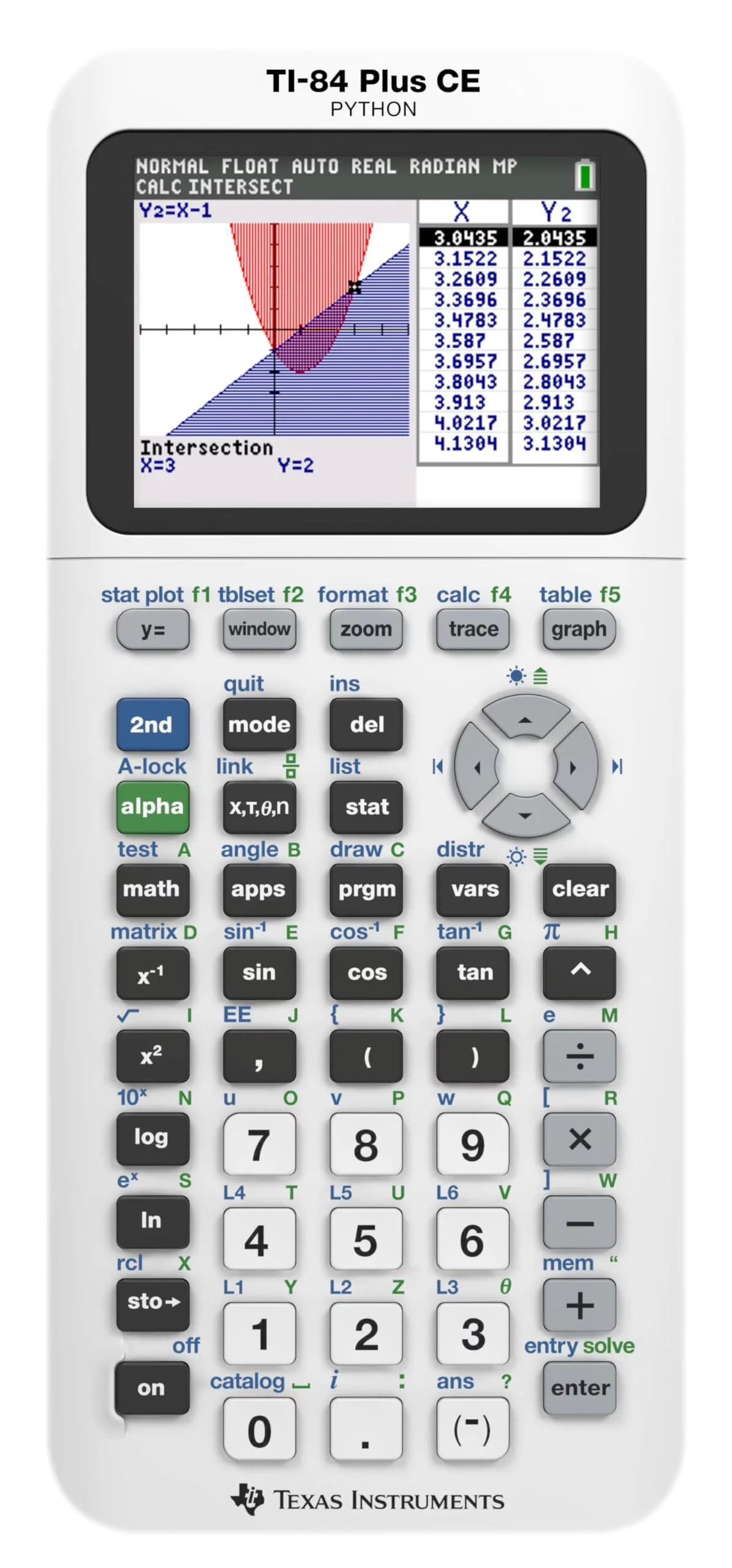The width and height of the screenshot is (732, 1568).
Task: Tap the graph key
Action: (579, 629)
